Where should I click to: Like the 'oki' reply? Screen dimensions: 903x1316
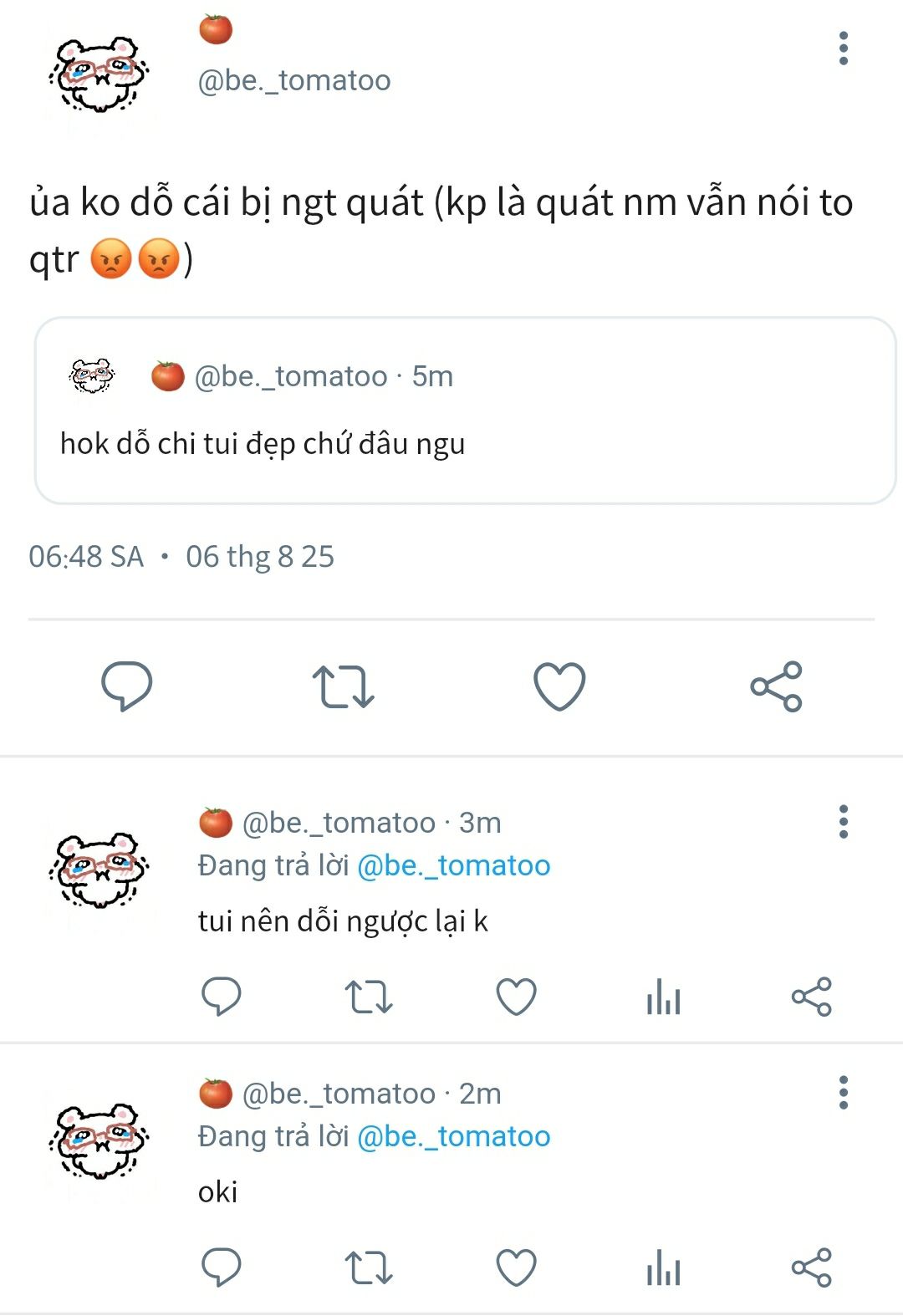[x=516, y=1268]
